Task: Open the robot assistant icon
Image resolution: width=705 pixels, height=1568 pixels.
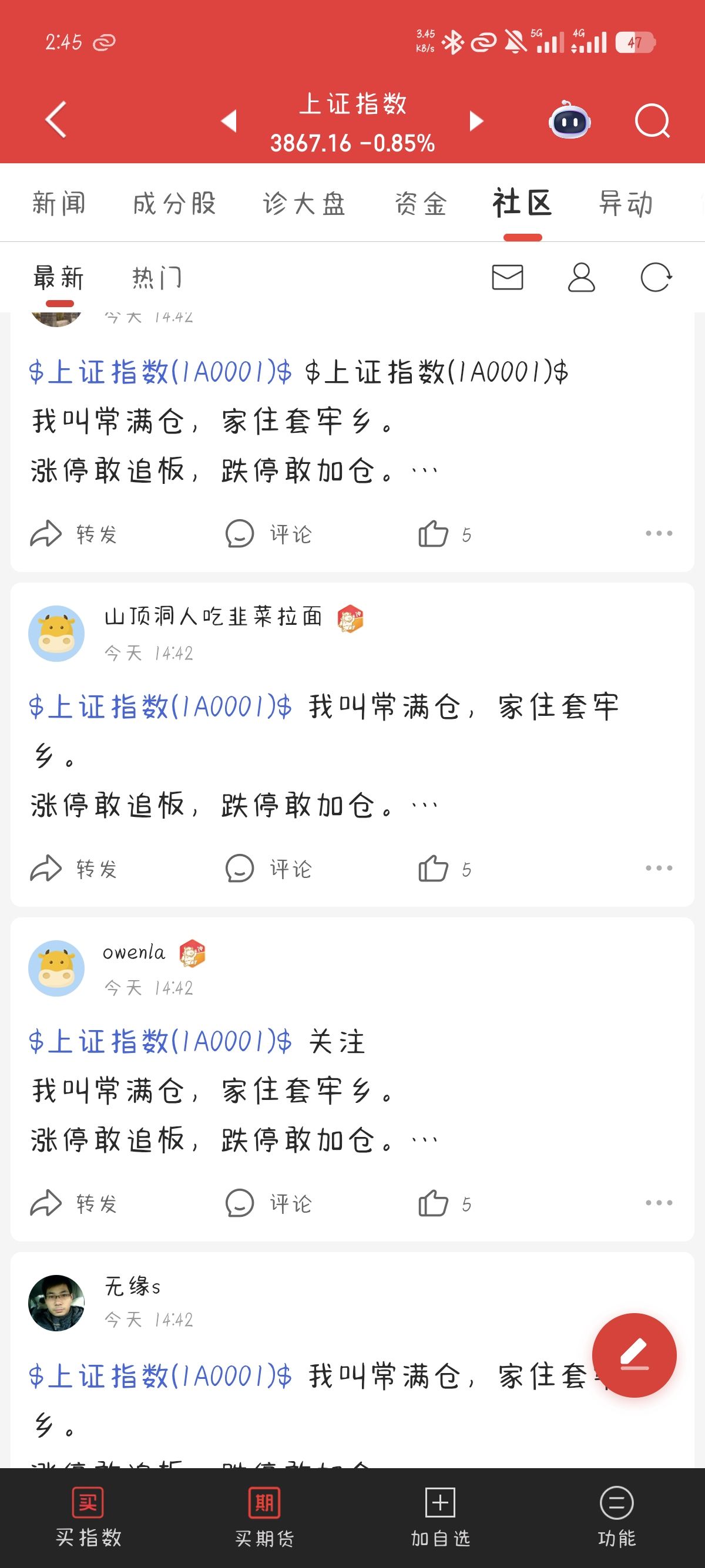Action: tap(569, 120)
